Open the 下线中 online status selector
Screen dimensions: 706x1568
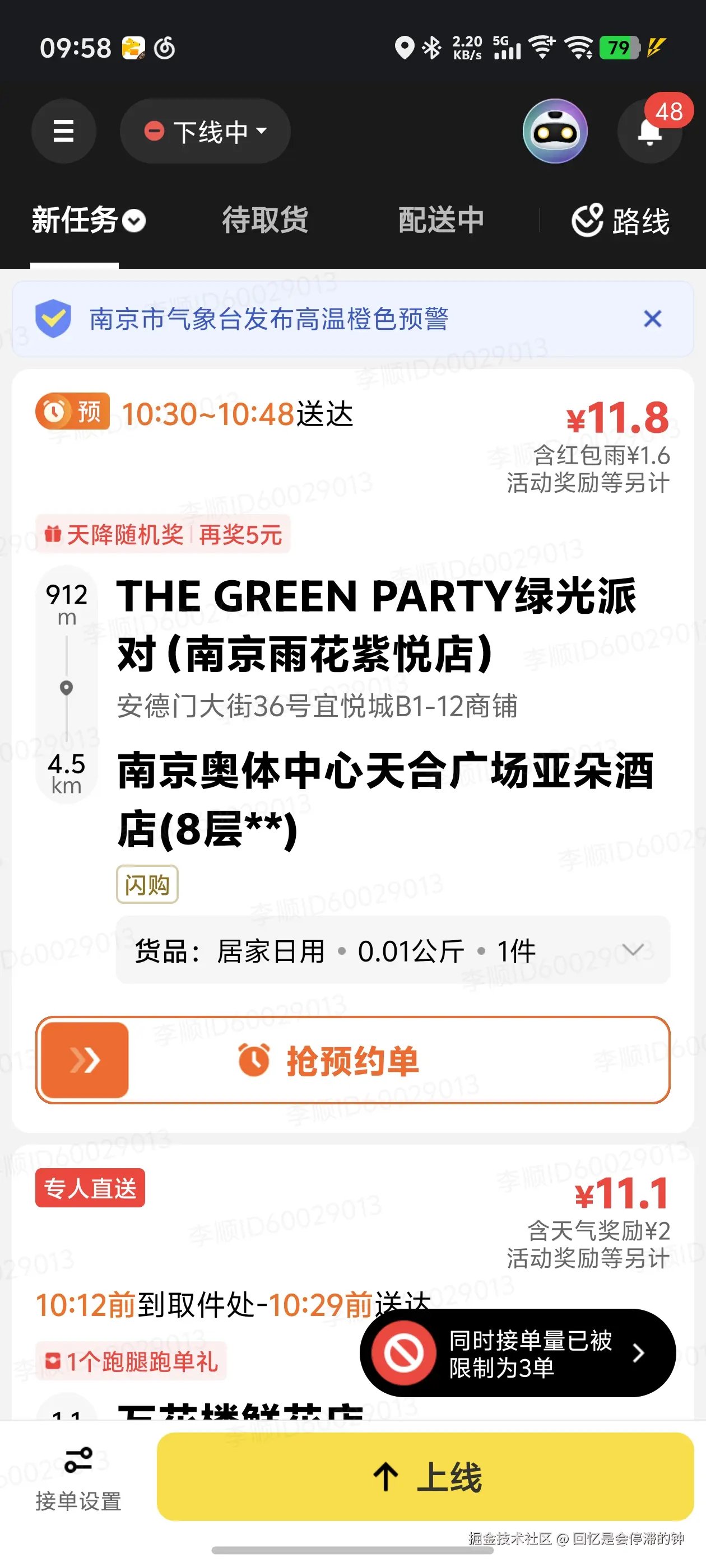205,131
